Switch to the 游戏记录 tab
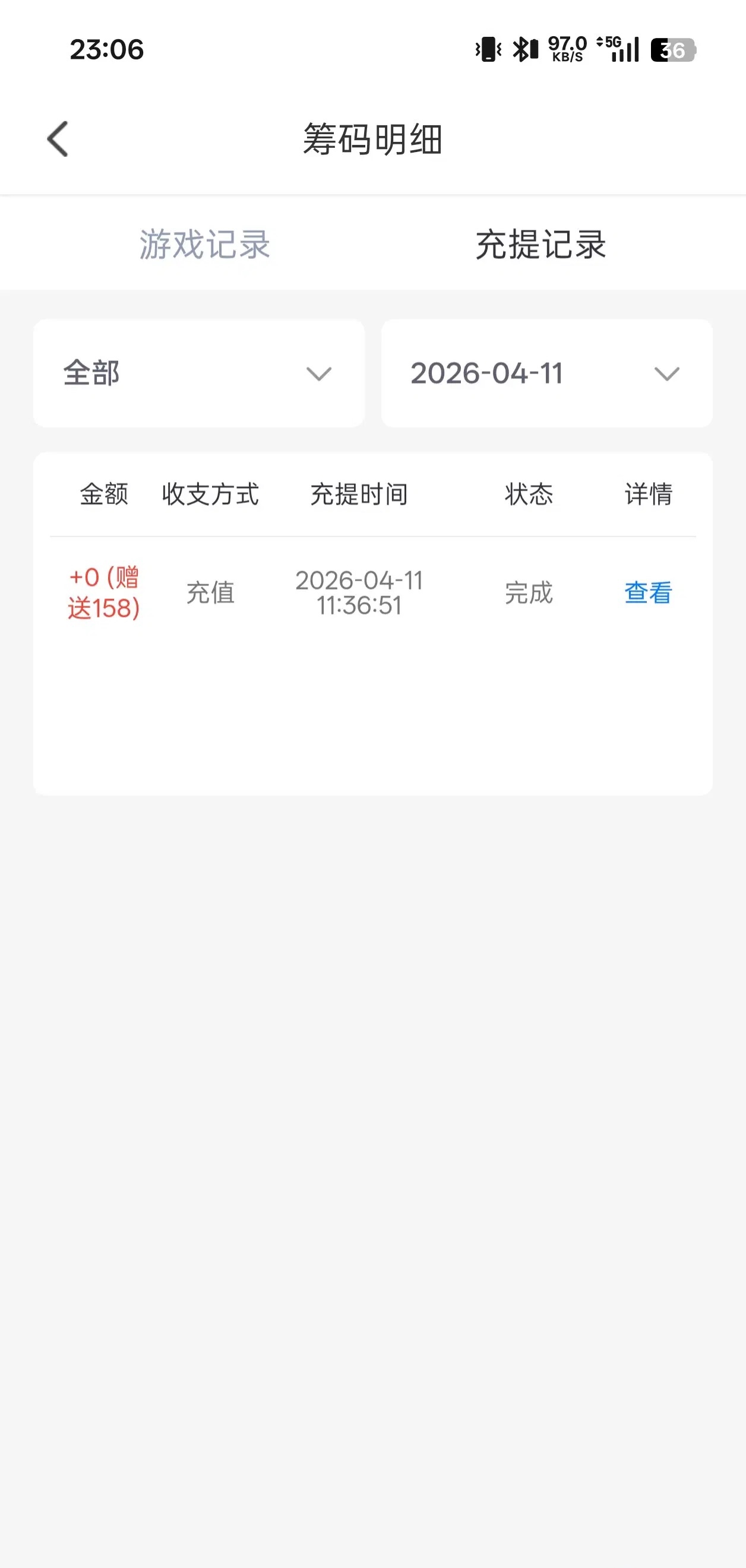 coord(205,245)
